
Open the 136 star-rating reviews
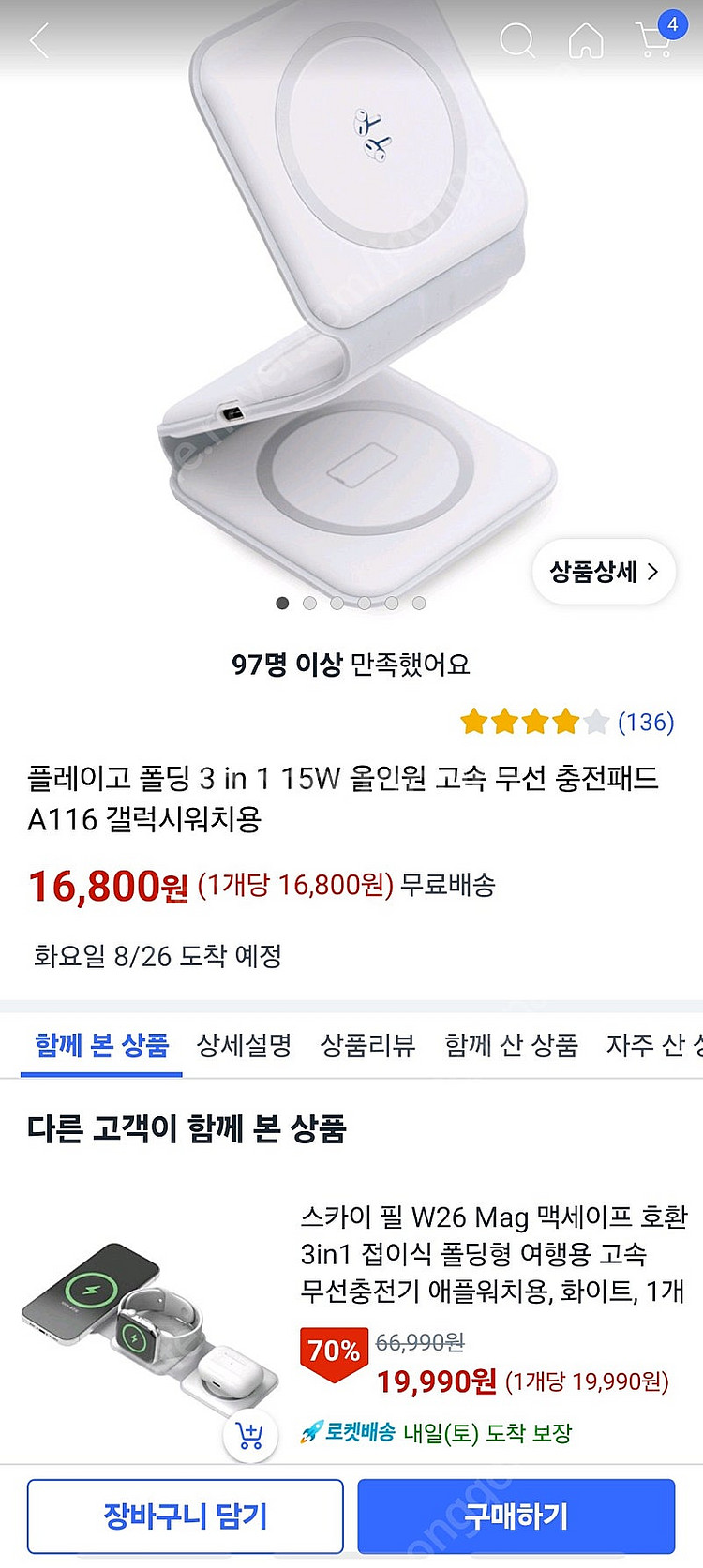567,722
